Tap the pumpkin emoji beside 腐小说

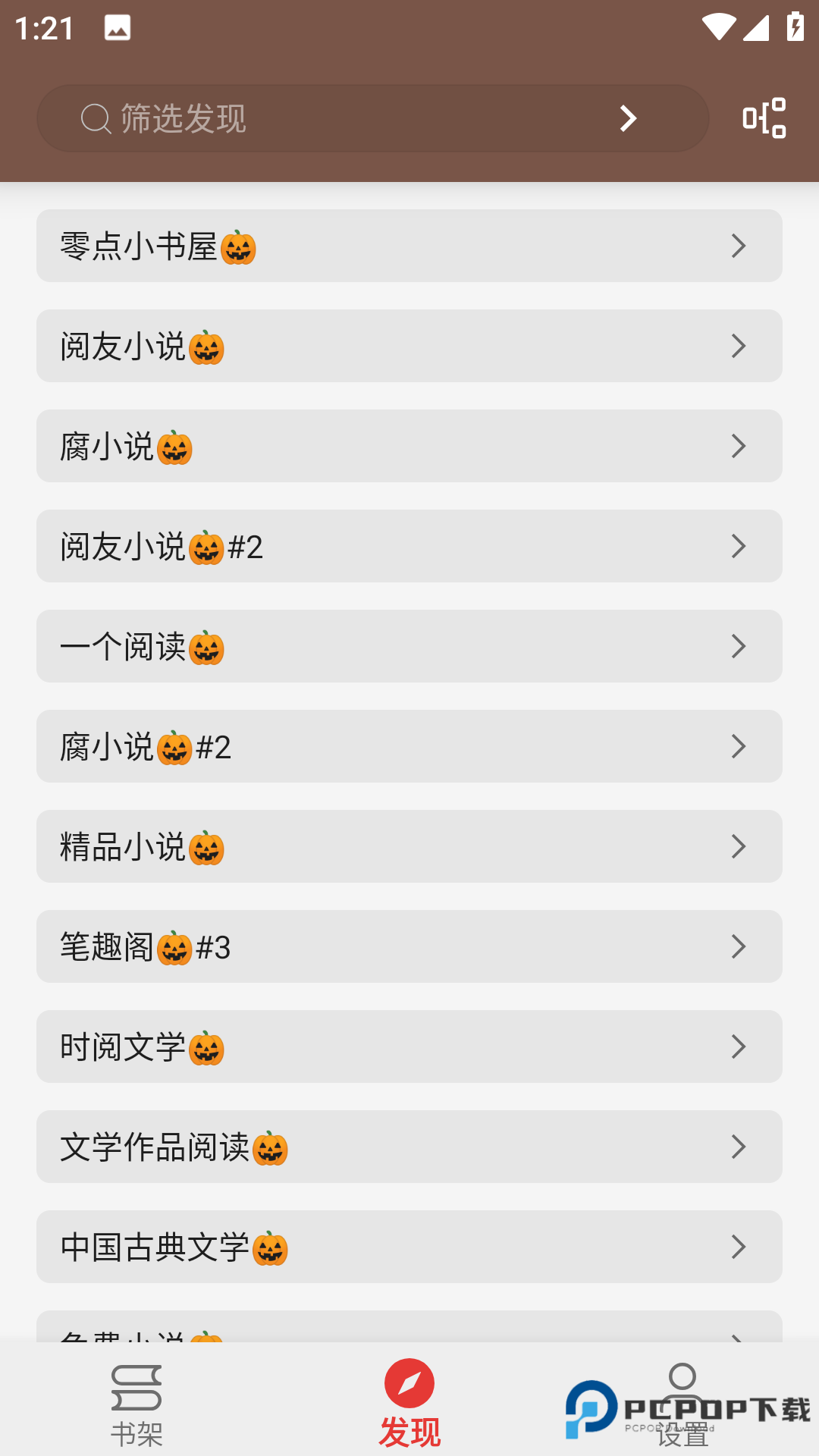(174, 447)
